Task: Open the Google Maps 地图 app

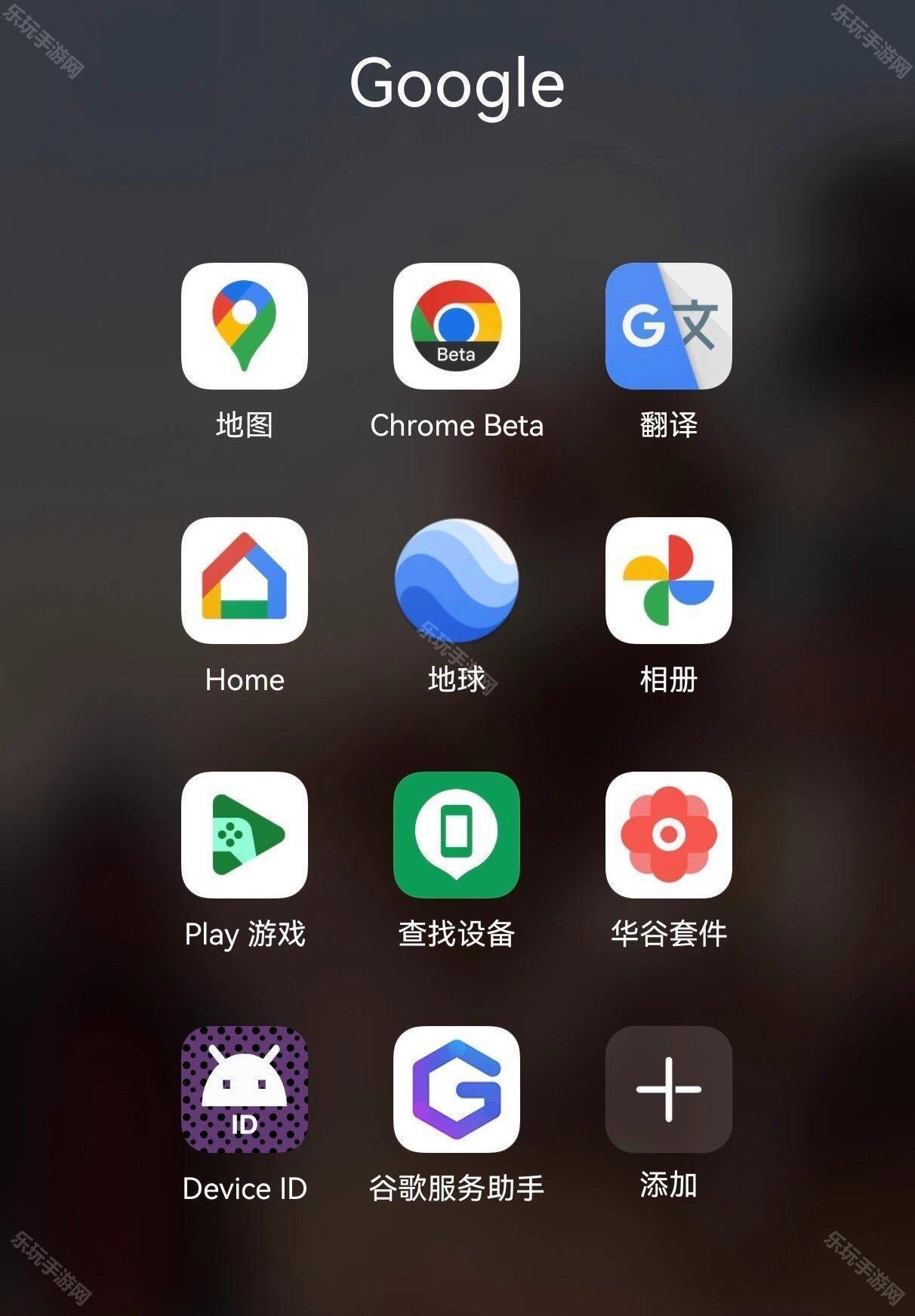Action: (x=243, y=327)
